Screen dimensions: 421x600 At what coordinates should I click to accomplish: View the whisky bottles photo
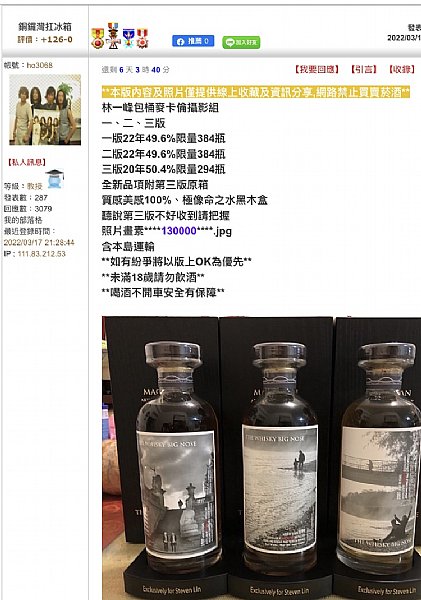[261, 458]
